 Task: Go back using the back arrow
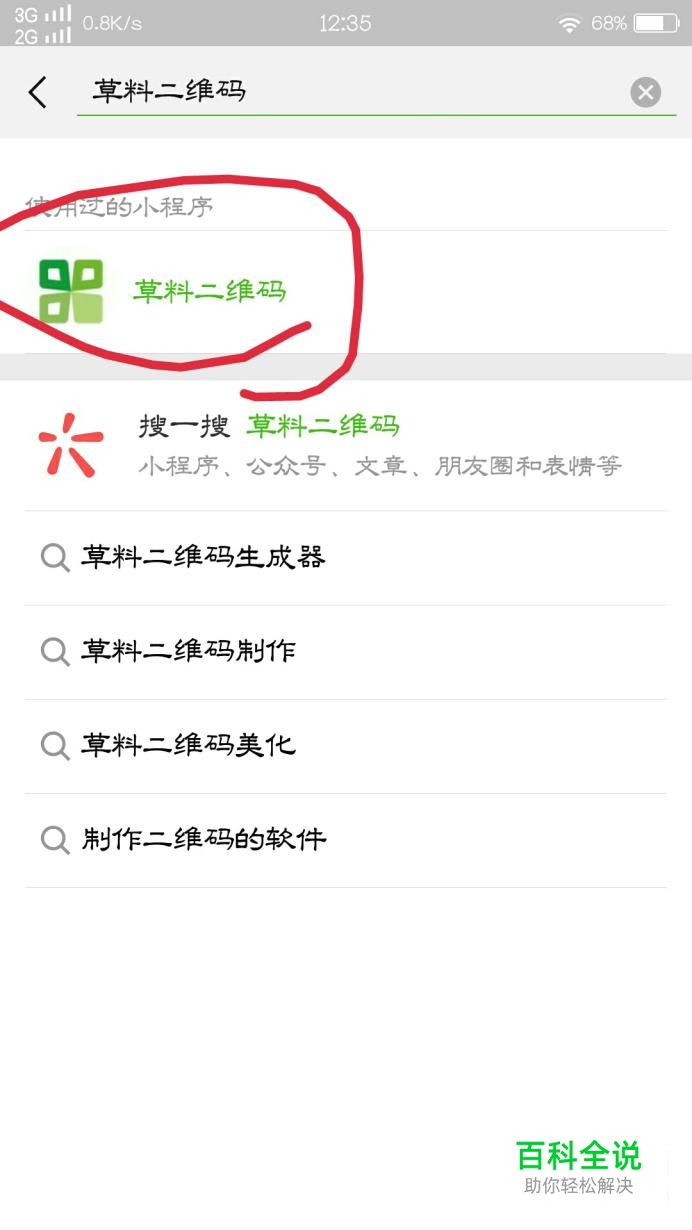click(37, 93)
